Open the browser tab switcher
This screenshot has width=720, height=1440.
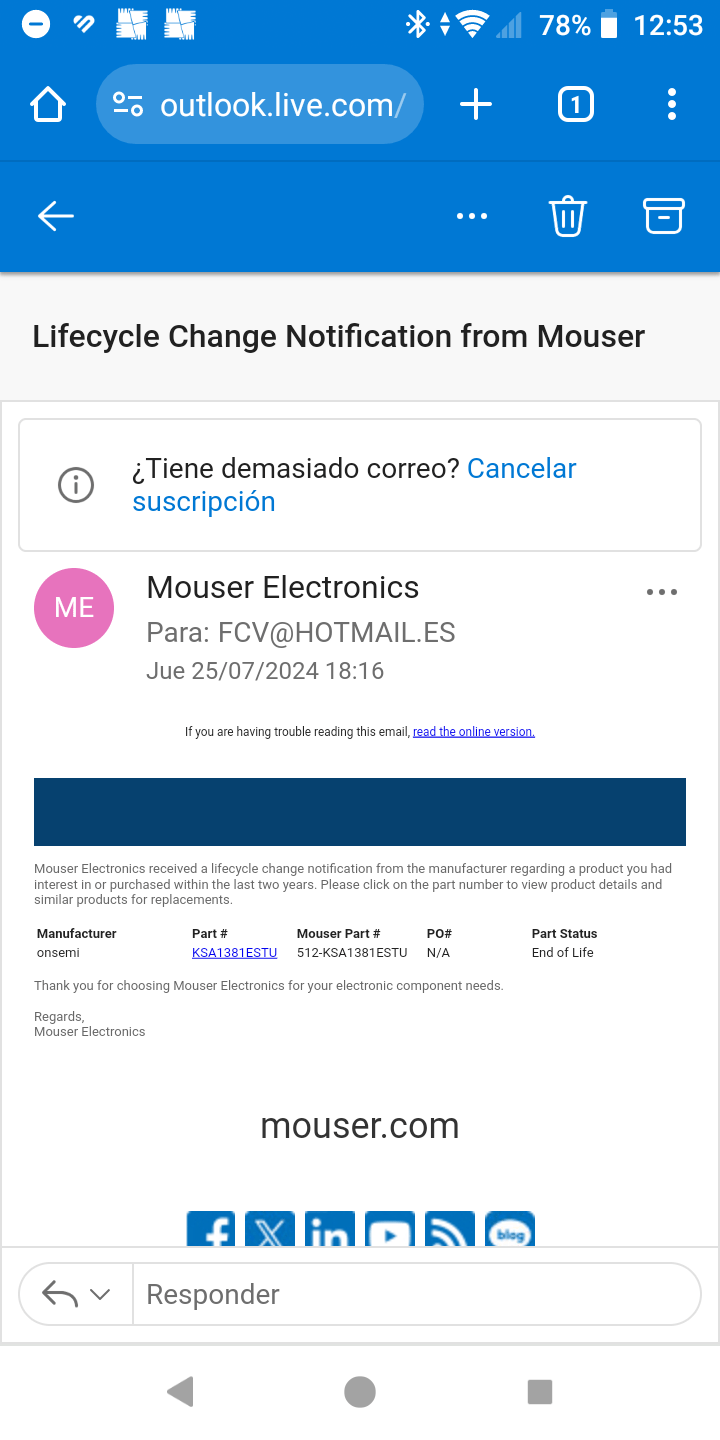576,104
